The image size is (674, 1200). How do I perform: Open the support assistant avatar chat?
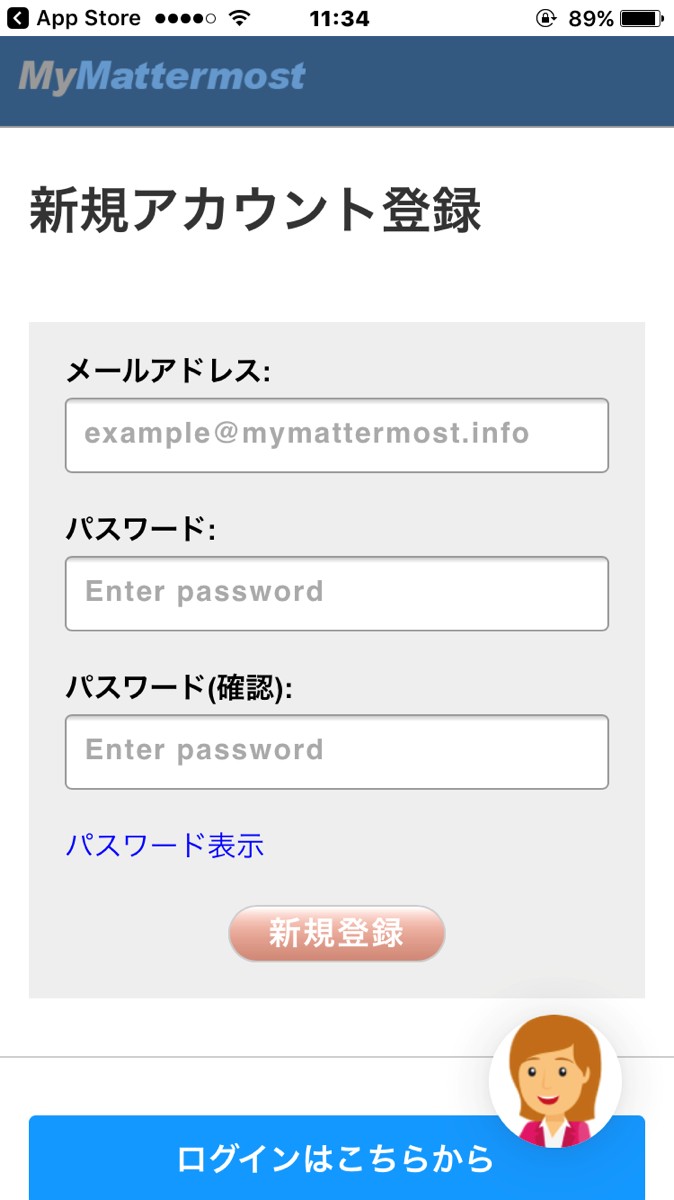pyautogui.click(x=555, y=1080)
